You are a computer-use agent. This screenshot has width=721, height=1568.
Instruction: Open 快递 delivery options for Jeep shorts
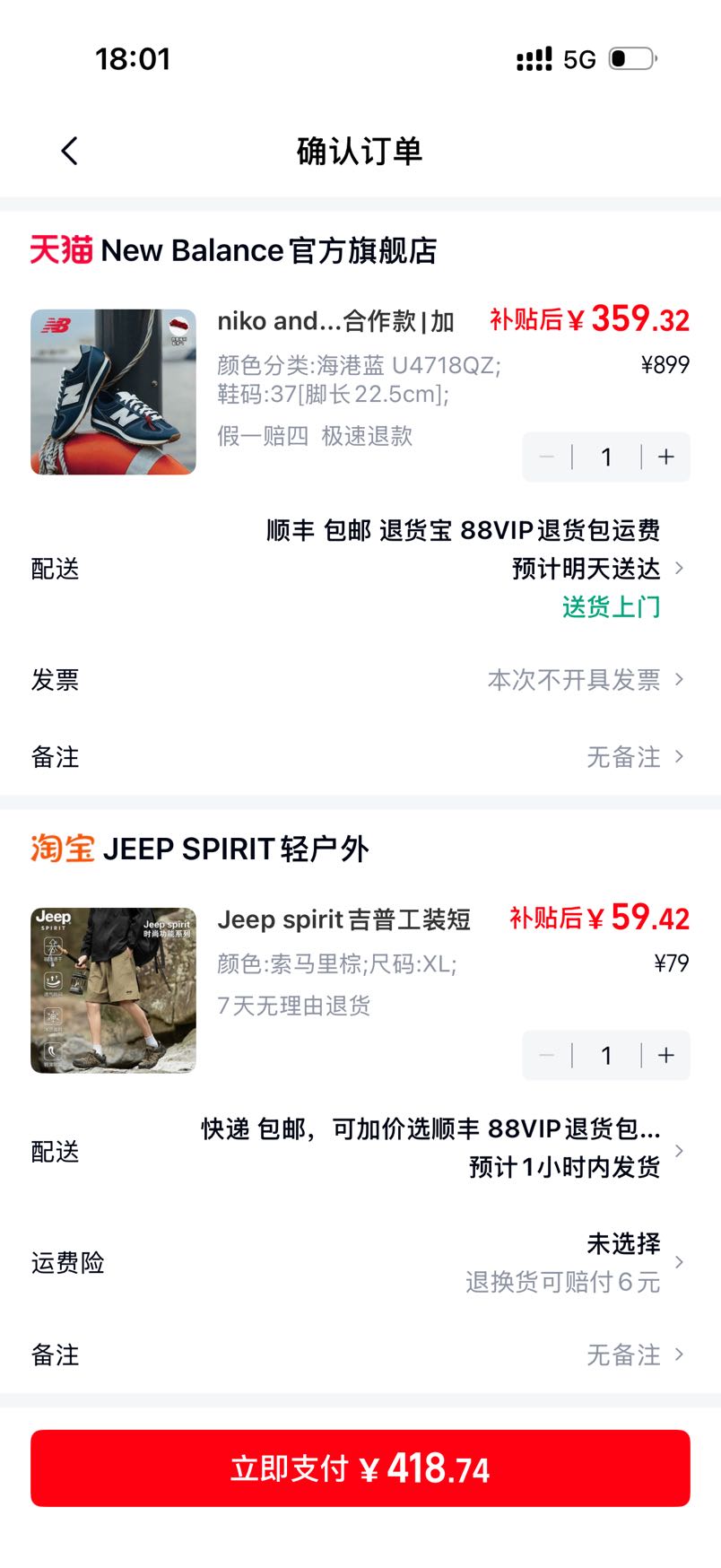(360, 1149)
